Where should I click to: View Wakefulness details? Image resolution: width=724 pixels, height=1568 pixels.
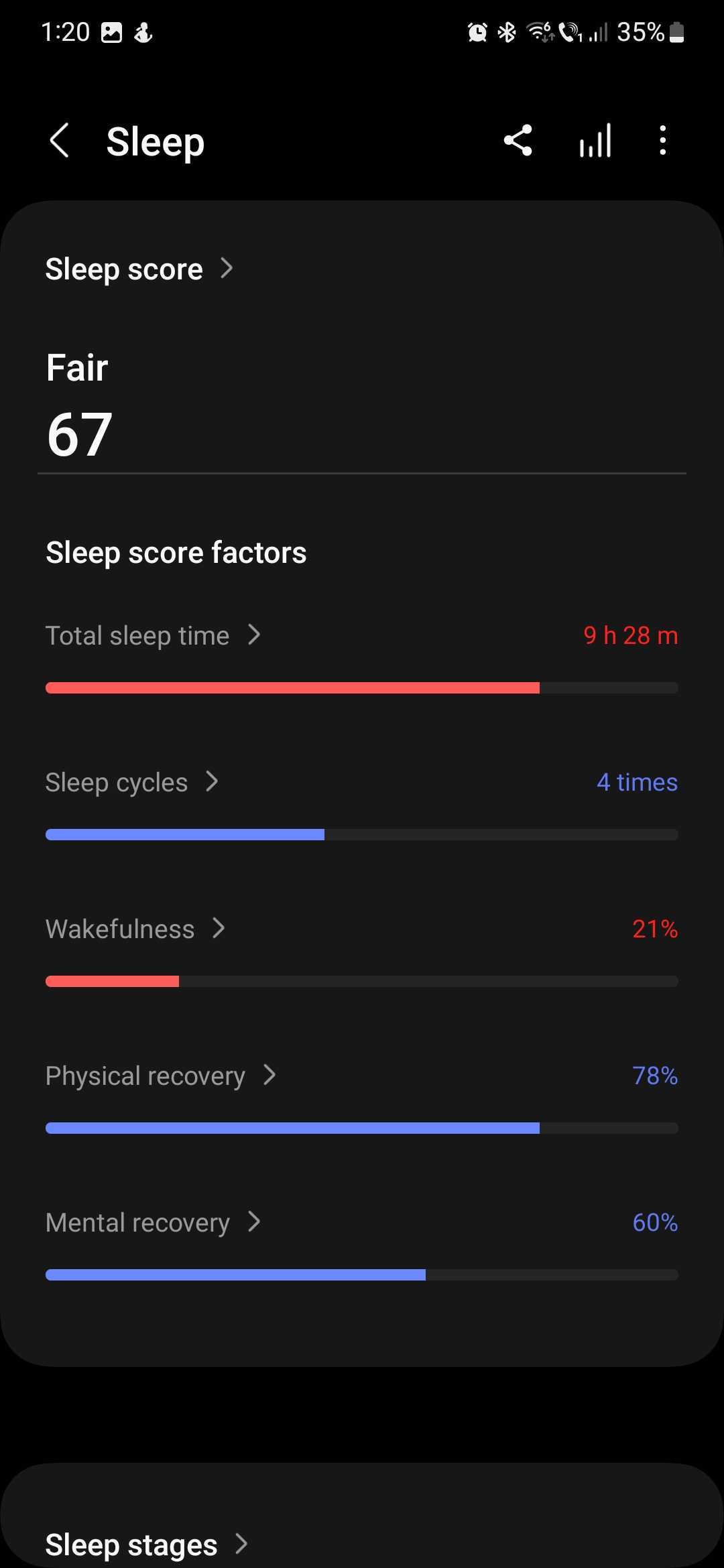(135, 929)
